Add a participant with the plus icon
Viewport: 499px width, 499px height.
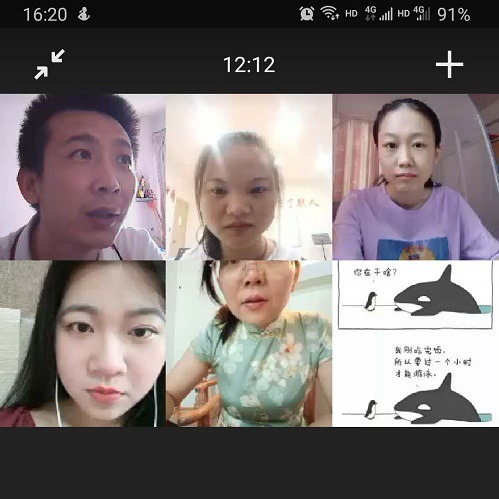pos(449,64)
